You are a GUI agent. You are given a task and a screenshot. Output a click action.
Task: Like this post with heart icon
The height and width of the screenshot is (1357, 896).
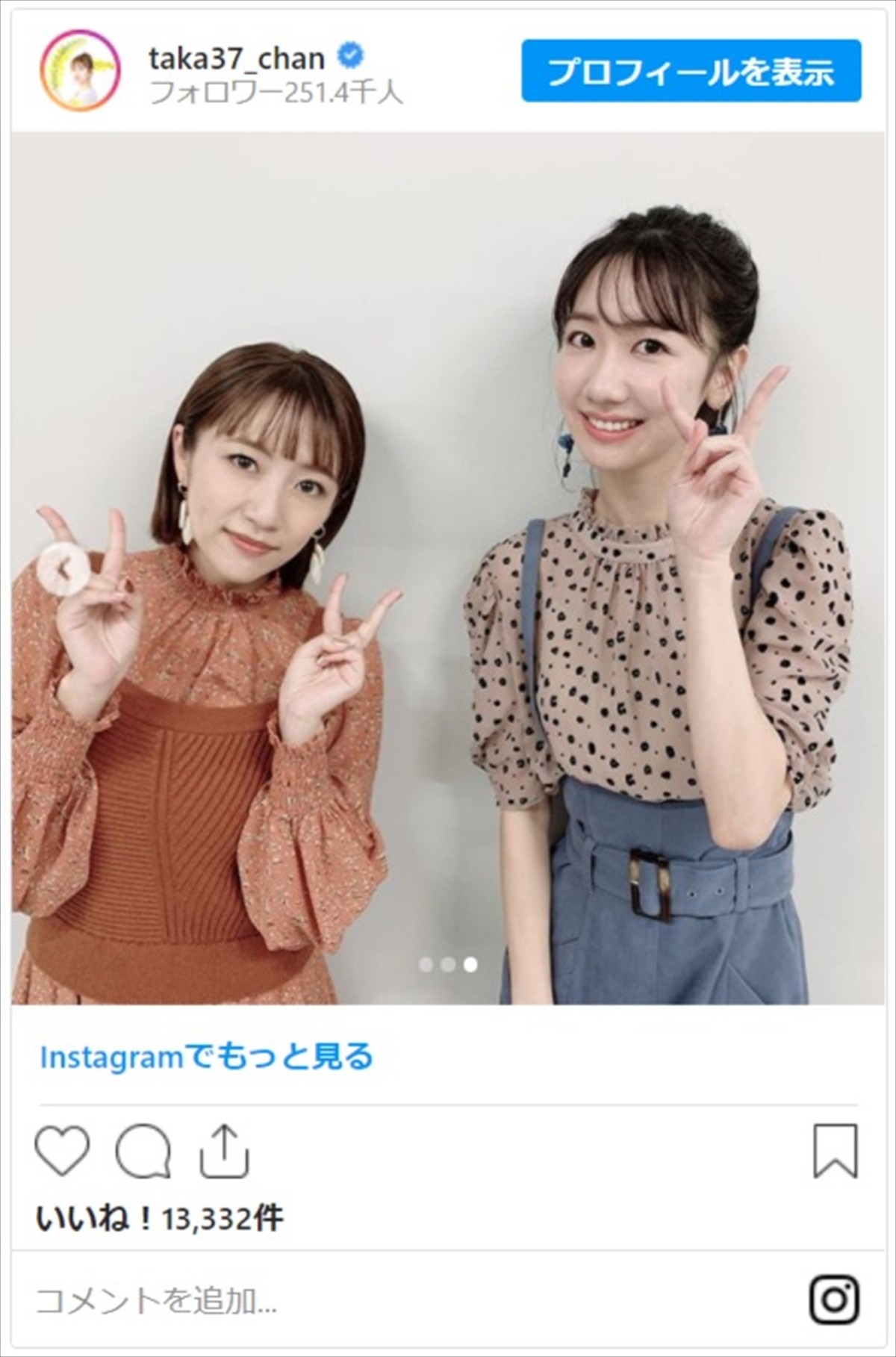tap(63, 1151)
